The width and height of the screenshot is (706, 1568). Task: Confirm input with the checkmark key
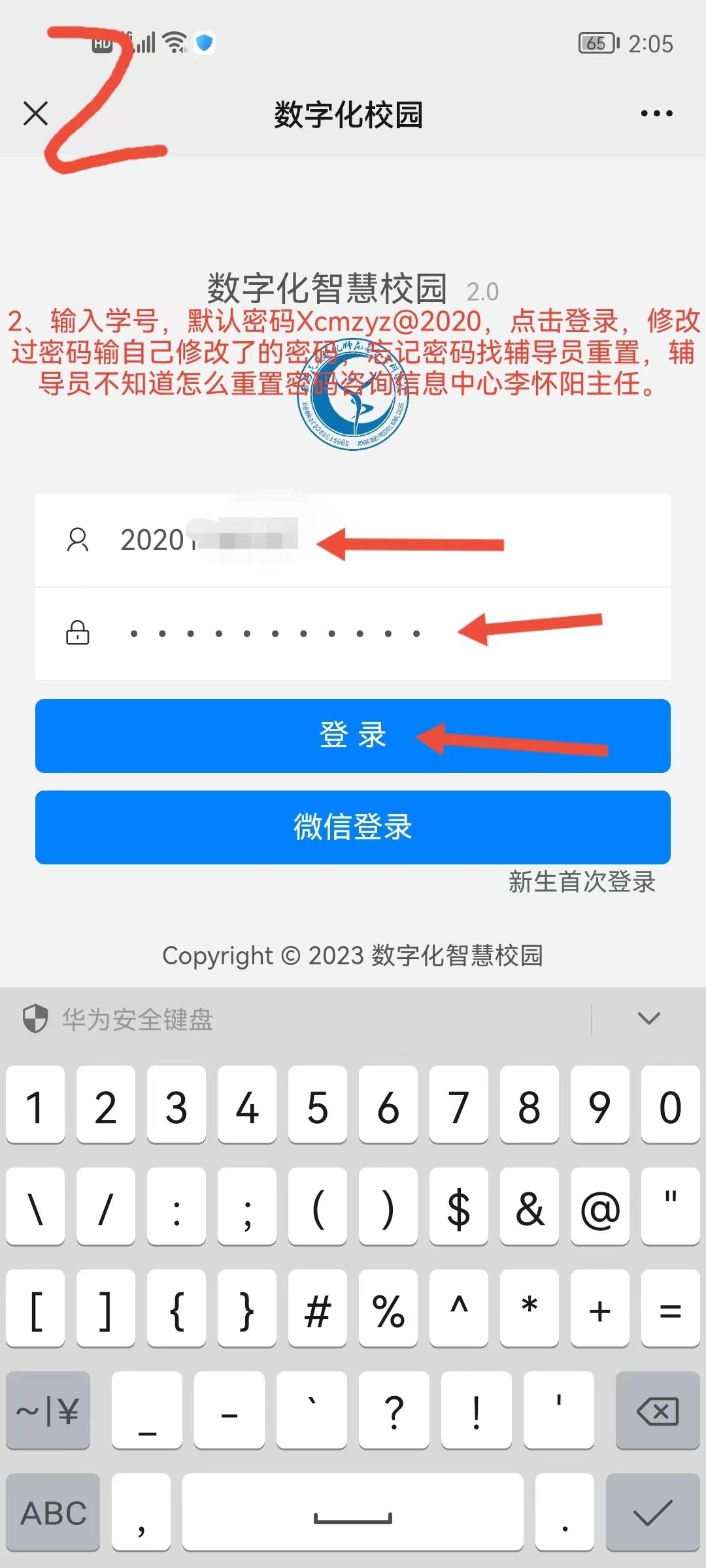[x=652, y=1513]
